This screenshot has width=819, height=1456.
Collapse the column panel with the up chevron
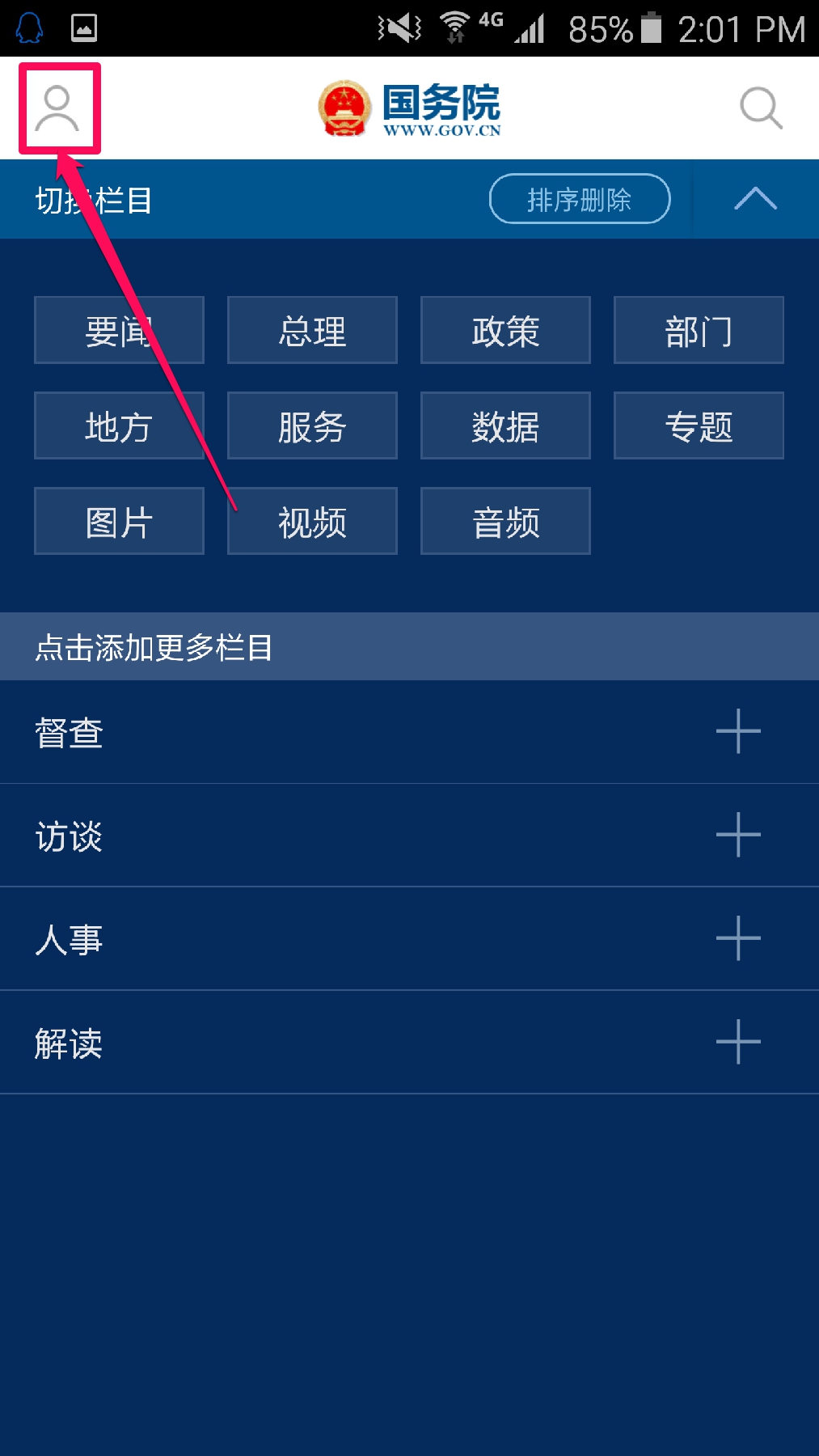click(755, 199)
